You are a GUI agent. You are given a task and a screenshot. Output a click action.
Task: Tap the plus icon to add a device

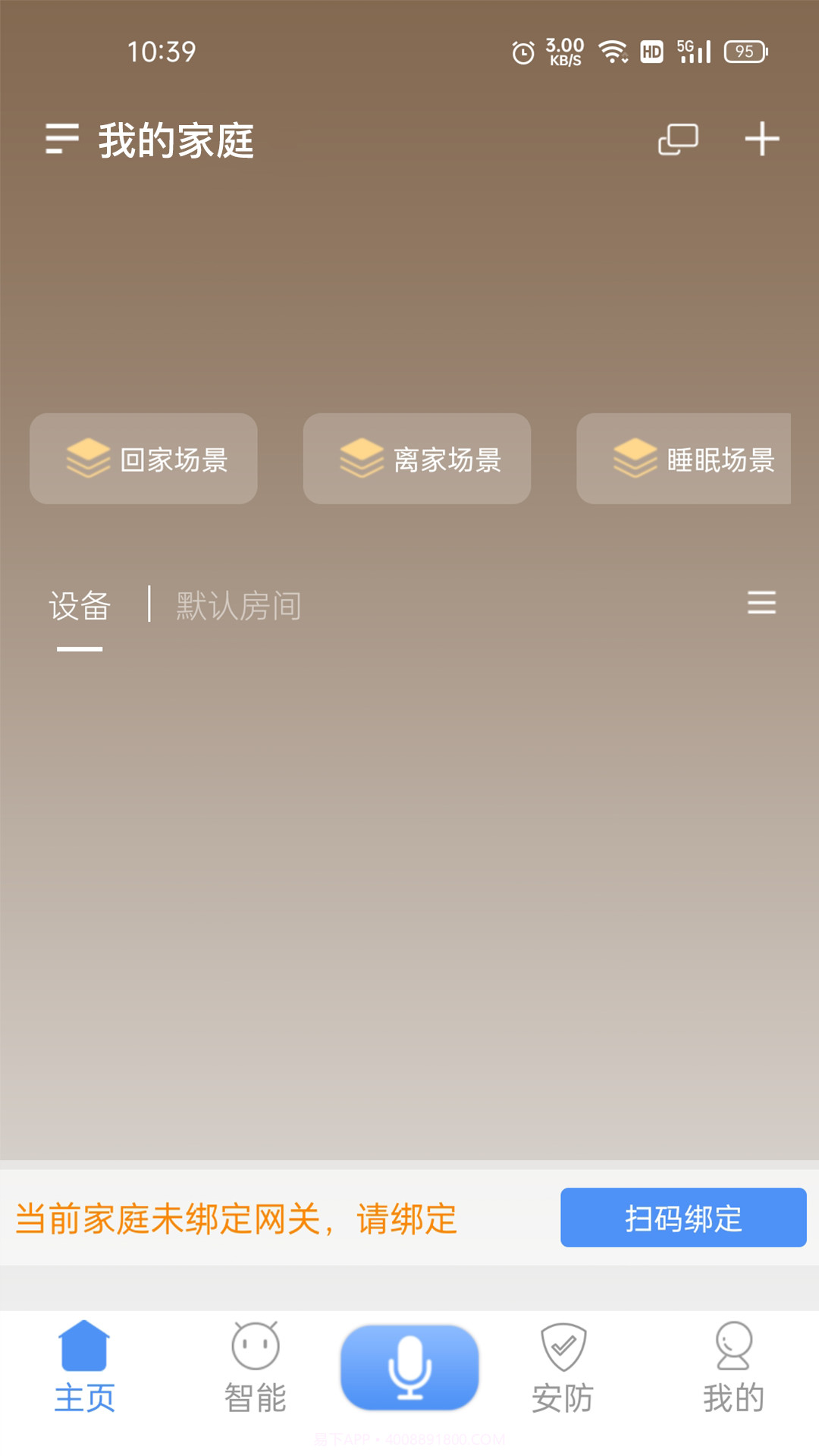tap(762, 138)
